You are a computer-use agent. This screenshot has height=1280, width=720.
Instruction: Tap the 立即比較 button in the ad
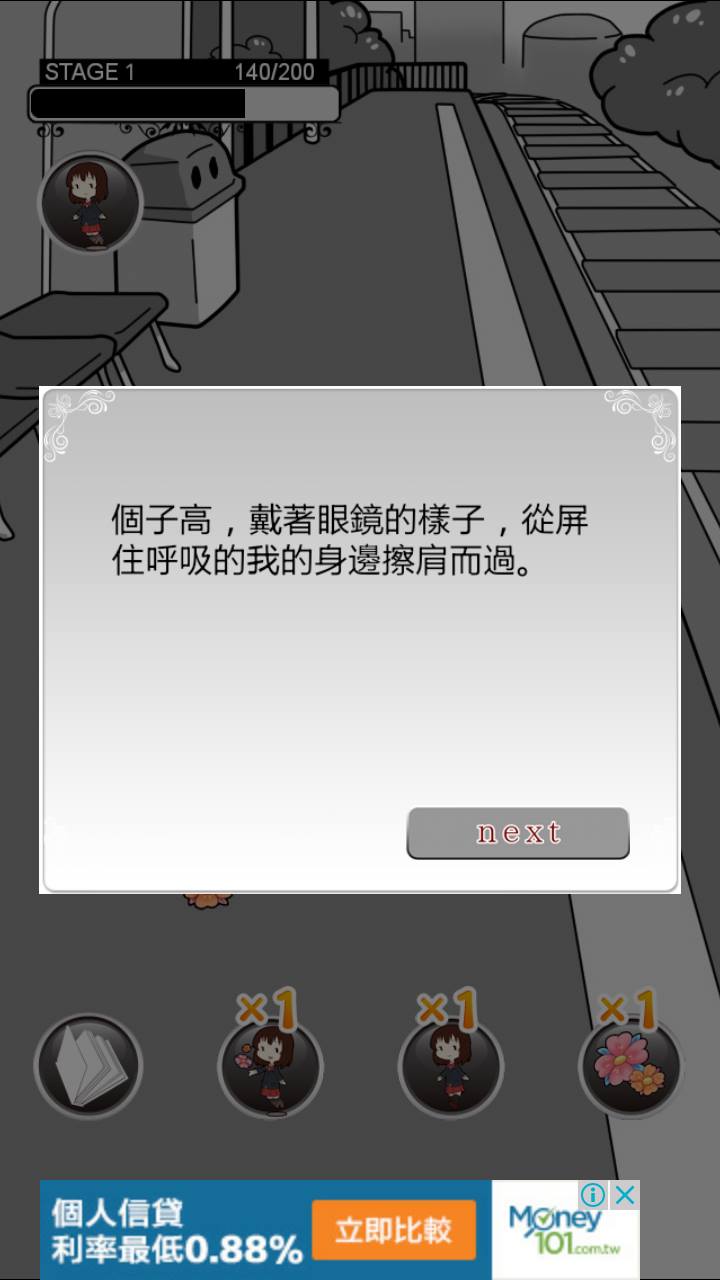(393, 1230)
